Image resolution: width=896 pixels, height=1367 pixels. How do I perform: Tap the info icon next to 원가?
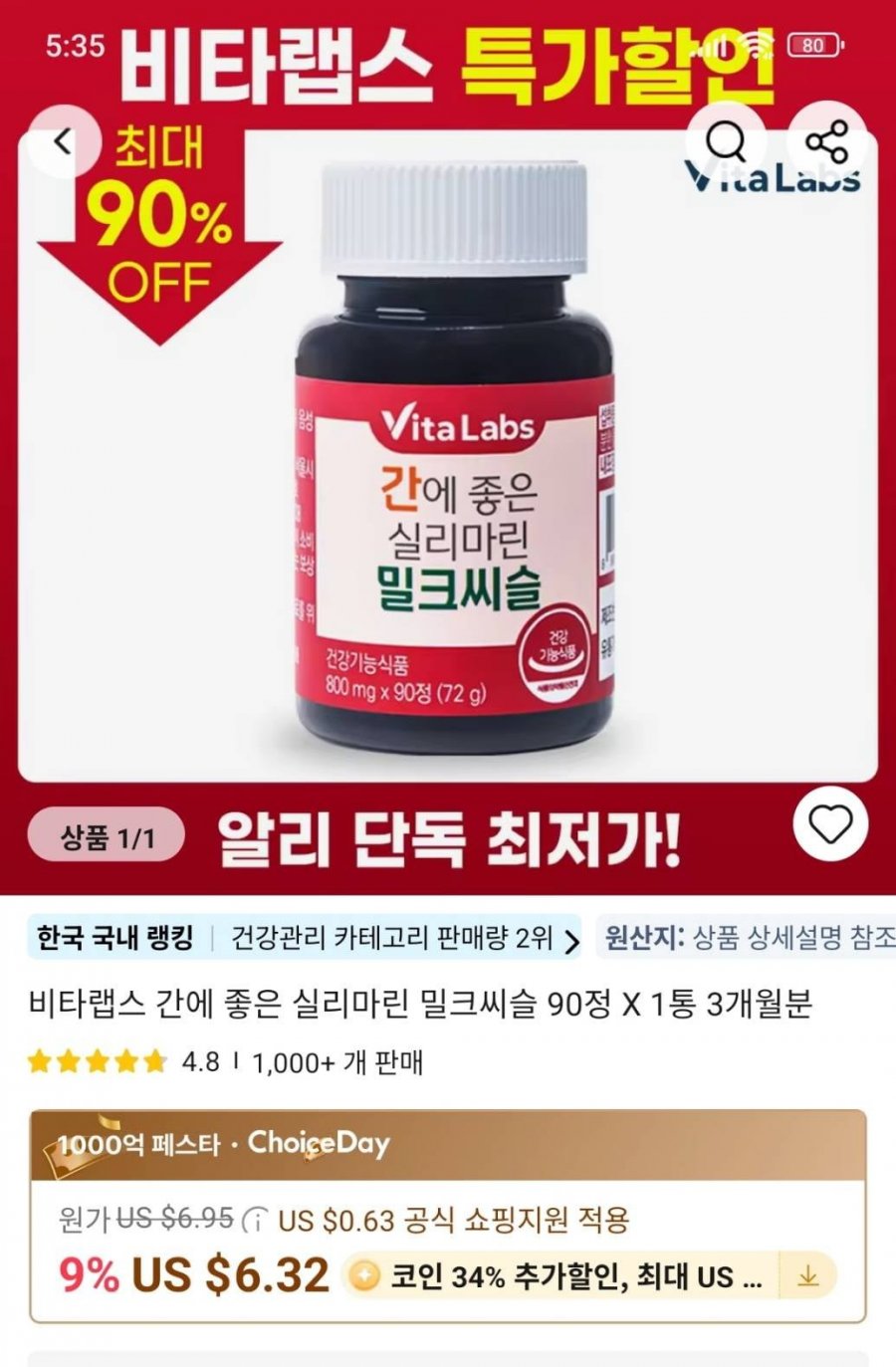tap(256, 1219)
